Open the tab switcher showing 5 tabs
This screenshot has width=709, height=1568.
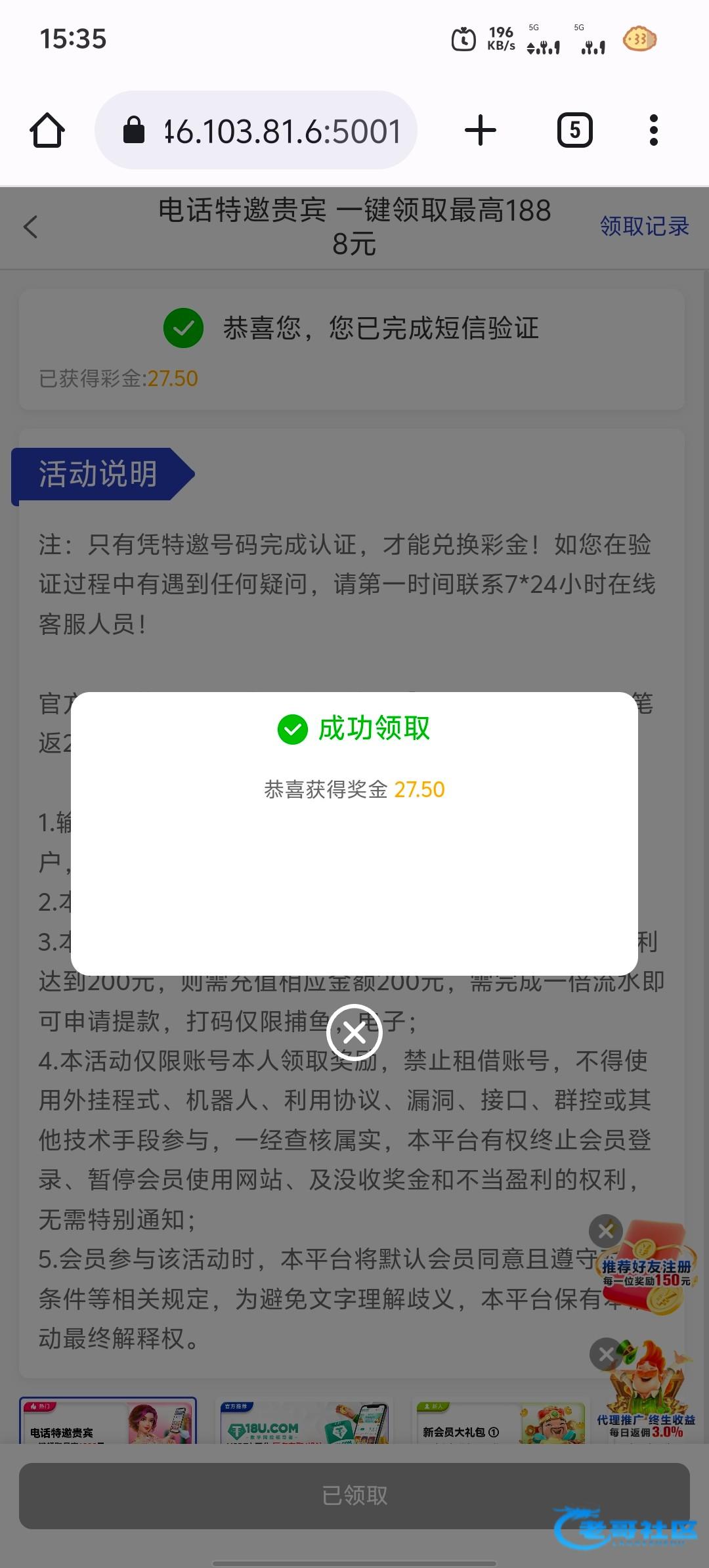pyautogui.click(x=574, y=131)
